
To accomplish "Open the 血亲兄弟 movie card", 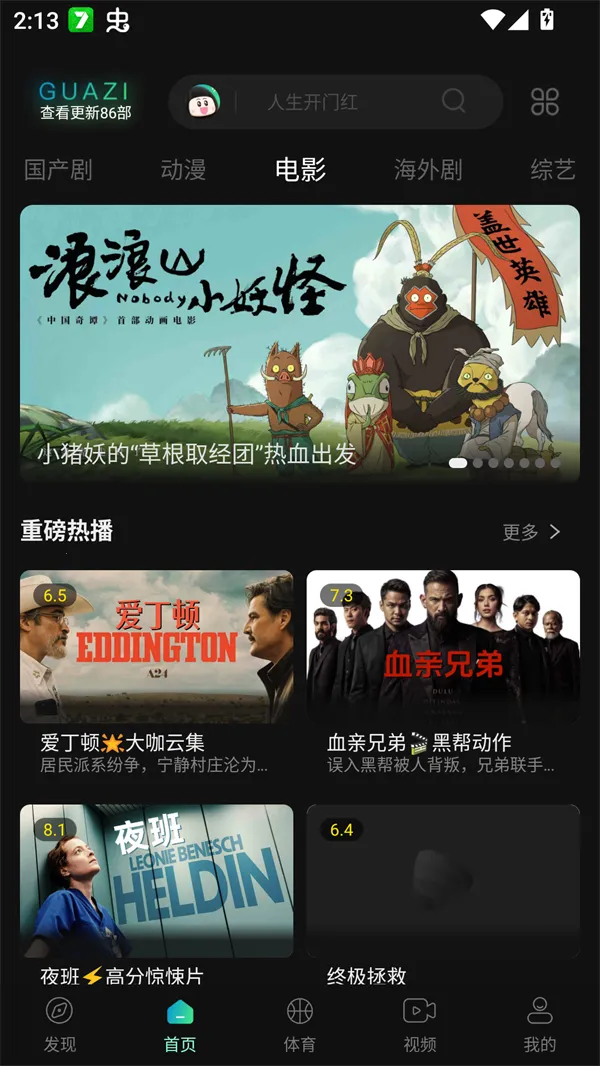I will click(443, 647).
